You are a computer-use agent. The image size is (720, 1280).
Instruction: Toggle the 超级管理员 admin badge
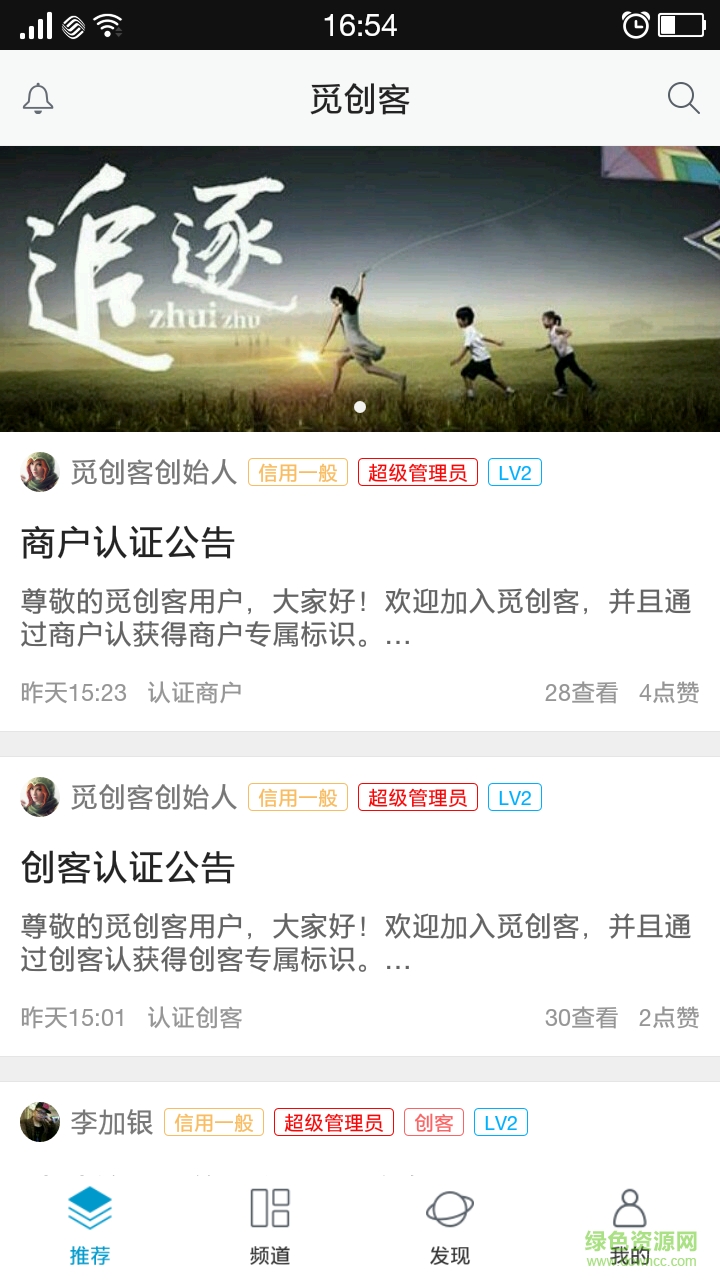tap(417, 472)
